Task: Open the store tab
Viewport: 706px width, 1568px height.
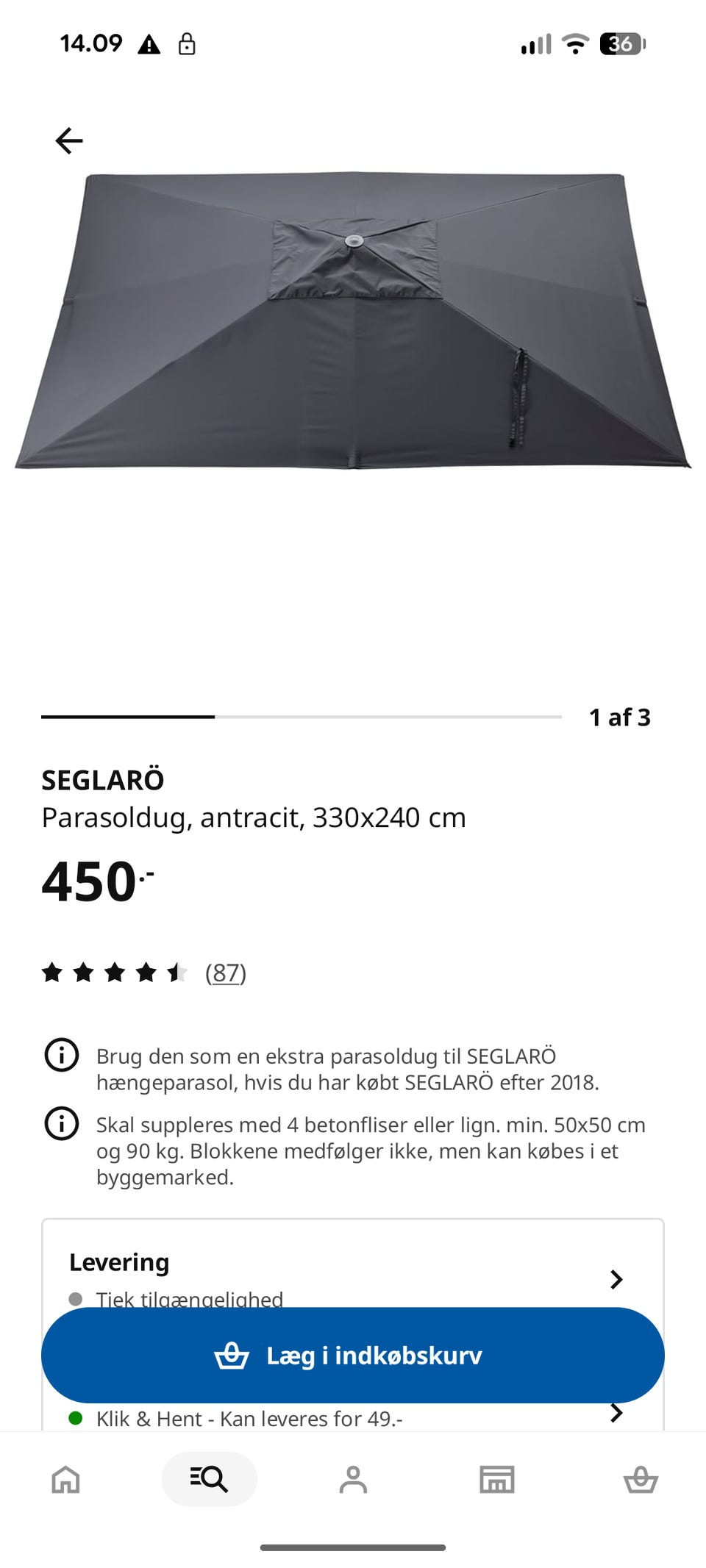Action: coord(497,1479)
